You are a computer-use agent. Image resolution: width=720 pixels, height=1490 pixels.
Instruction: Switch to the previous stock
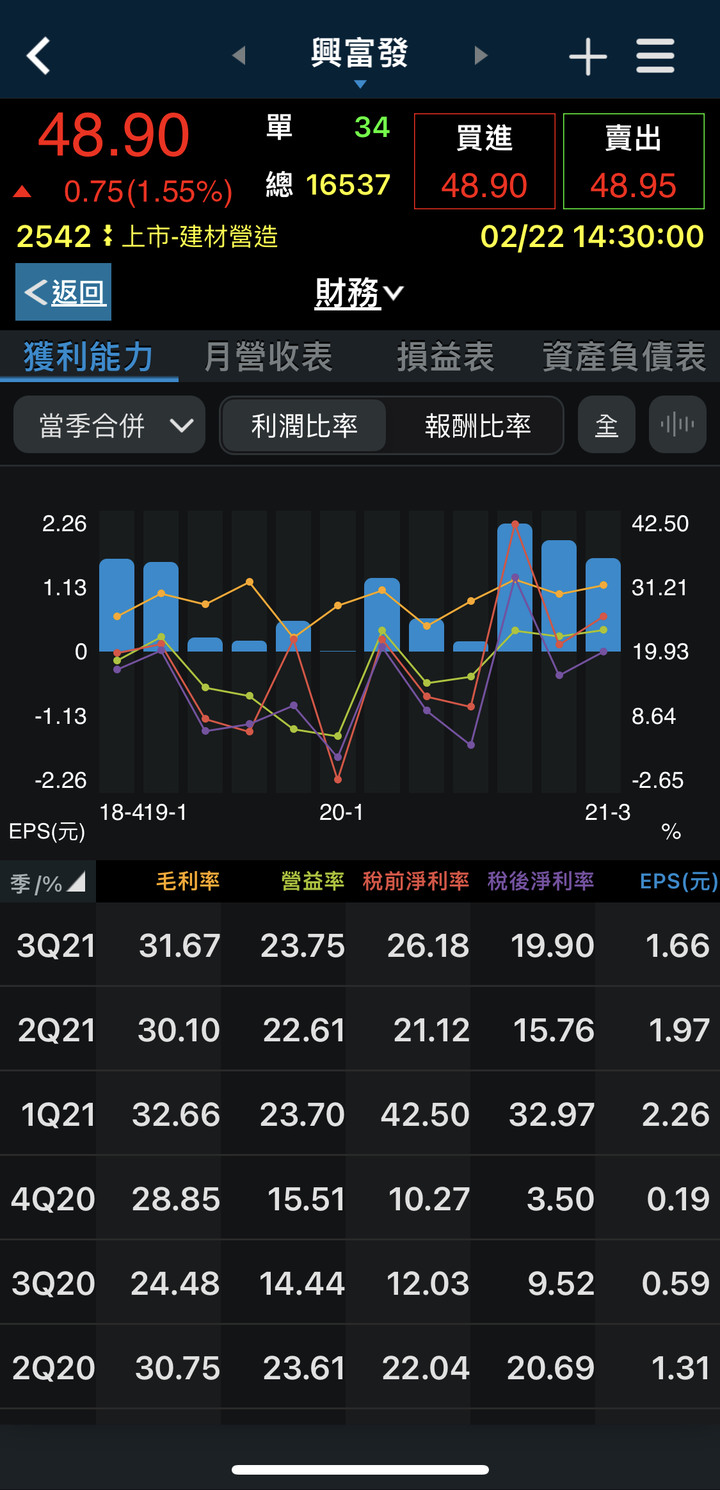pos(239,56)
